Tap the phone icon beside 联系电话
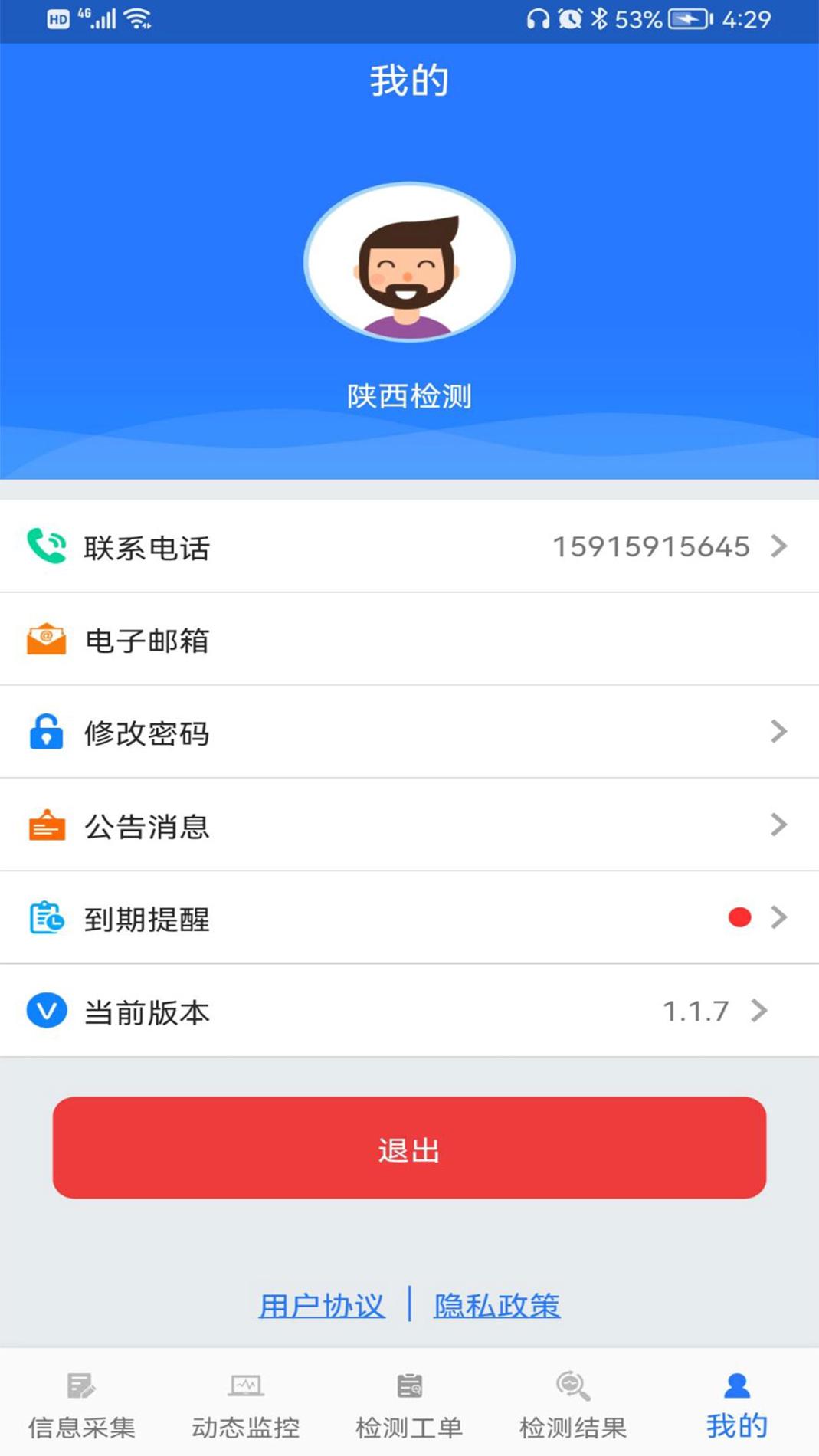Screen dimensions: 819x1456 (45, 546)
